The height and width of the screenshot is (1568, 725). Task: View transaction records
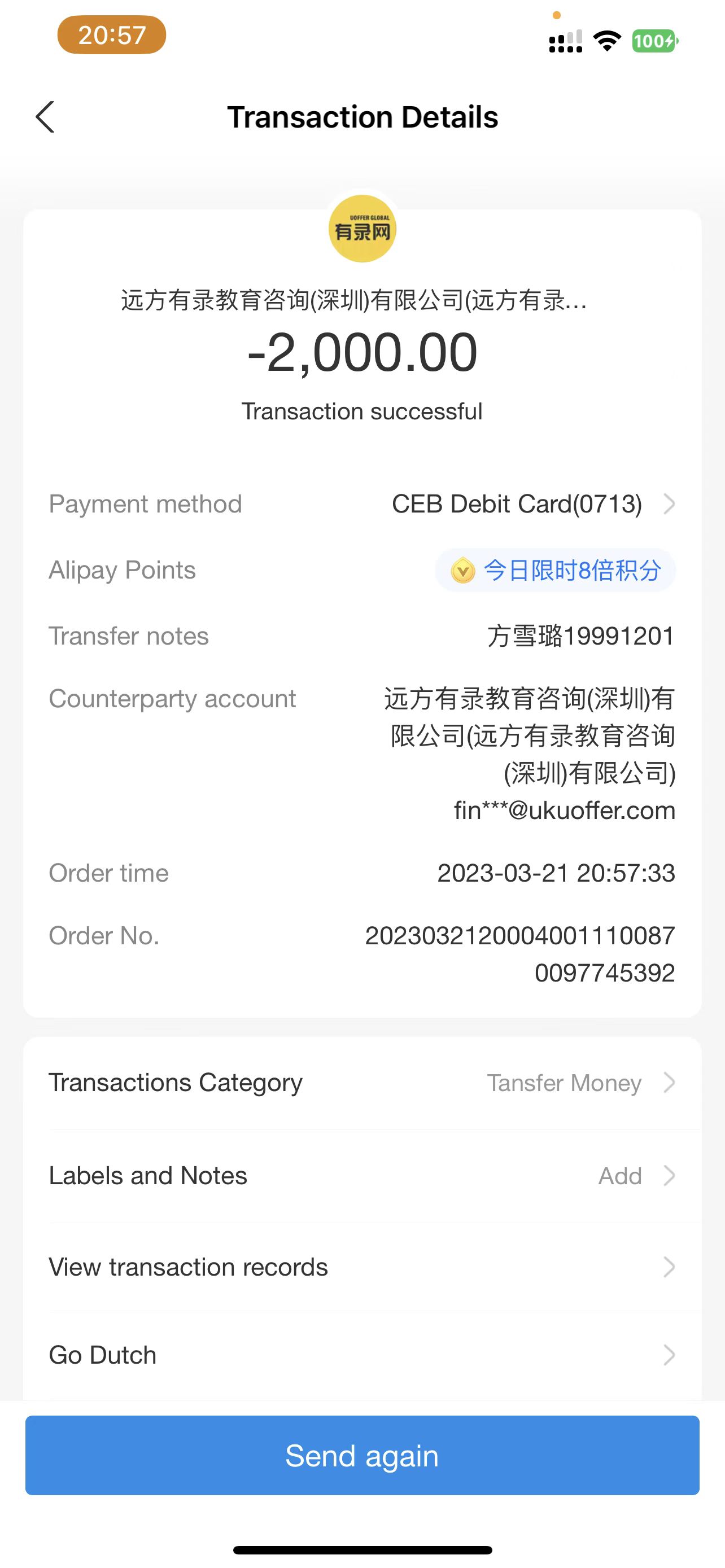pos(362,1267)
